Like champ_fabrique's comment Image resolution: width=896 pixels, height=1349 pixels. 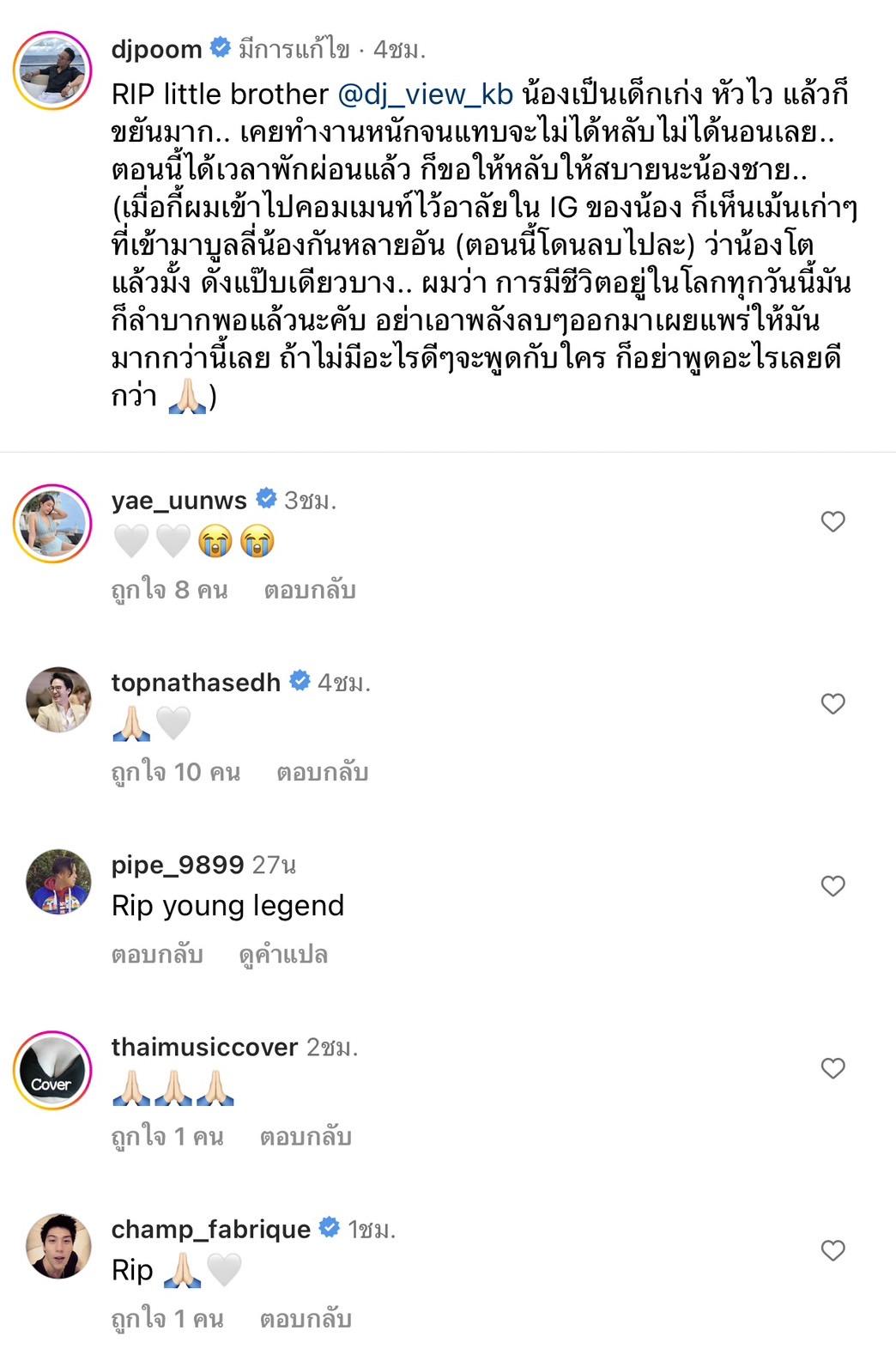[x=832, y=1249]
